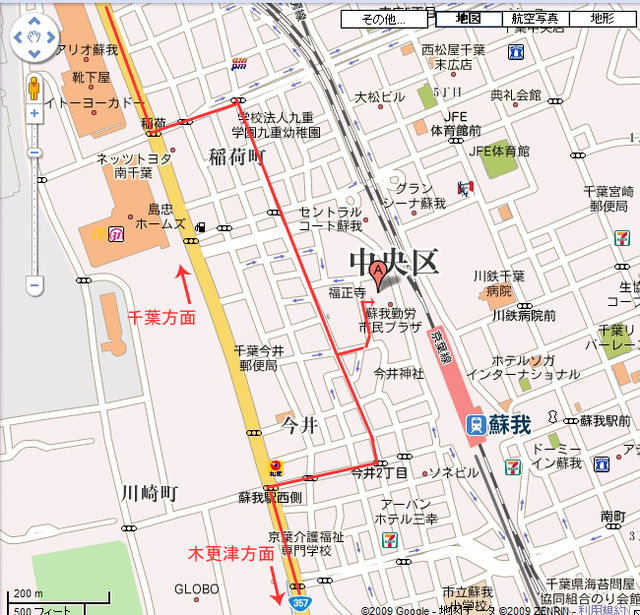Pan the map right with the arrow
Screen dimensions: 640x615
coord(49,38)
